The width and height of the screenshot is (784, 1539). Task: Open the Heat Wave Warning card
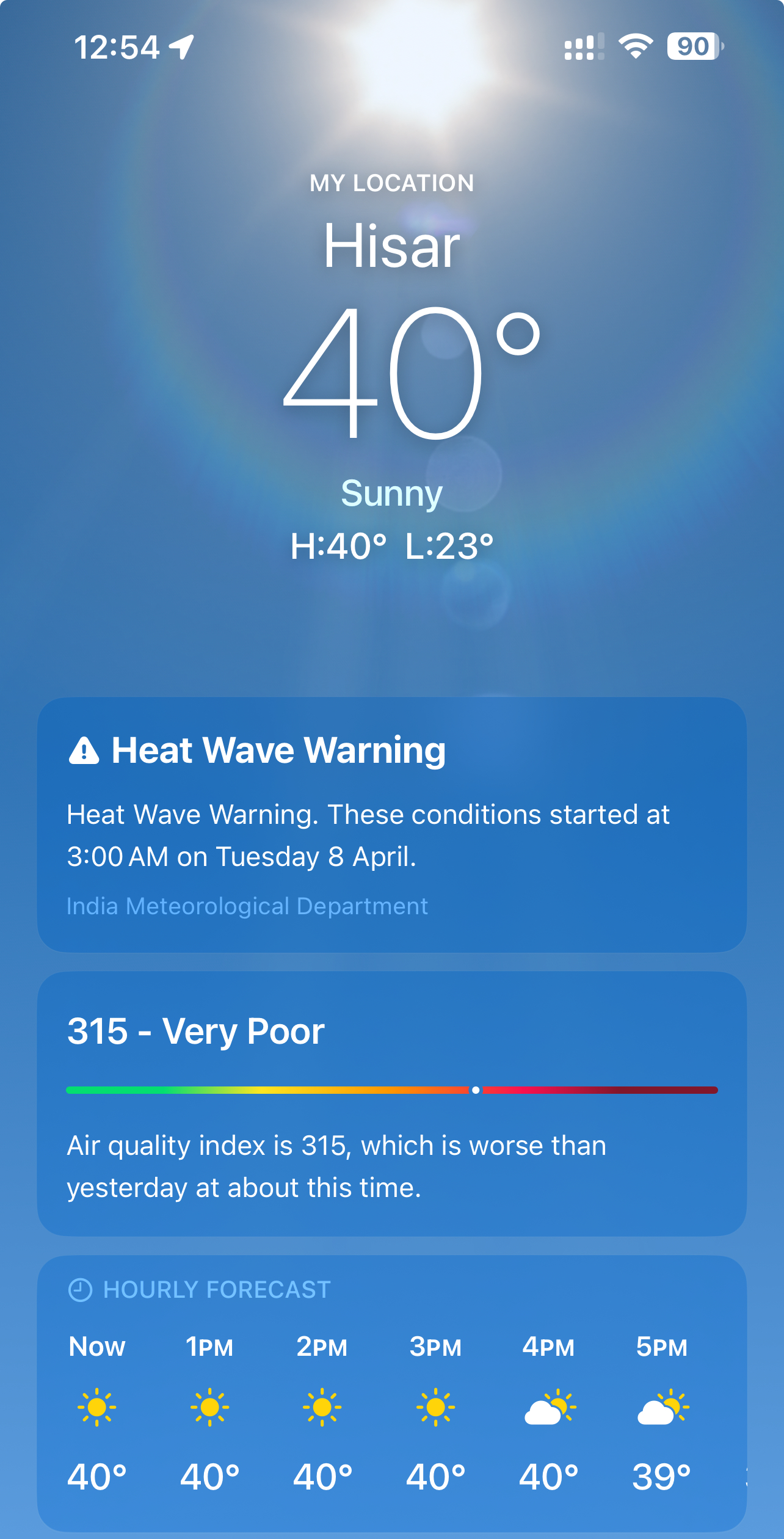pos(391,824)
